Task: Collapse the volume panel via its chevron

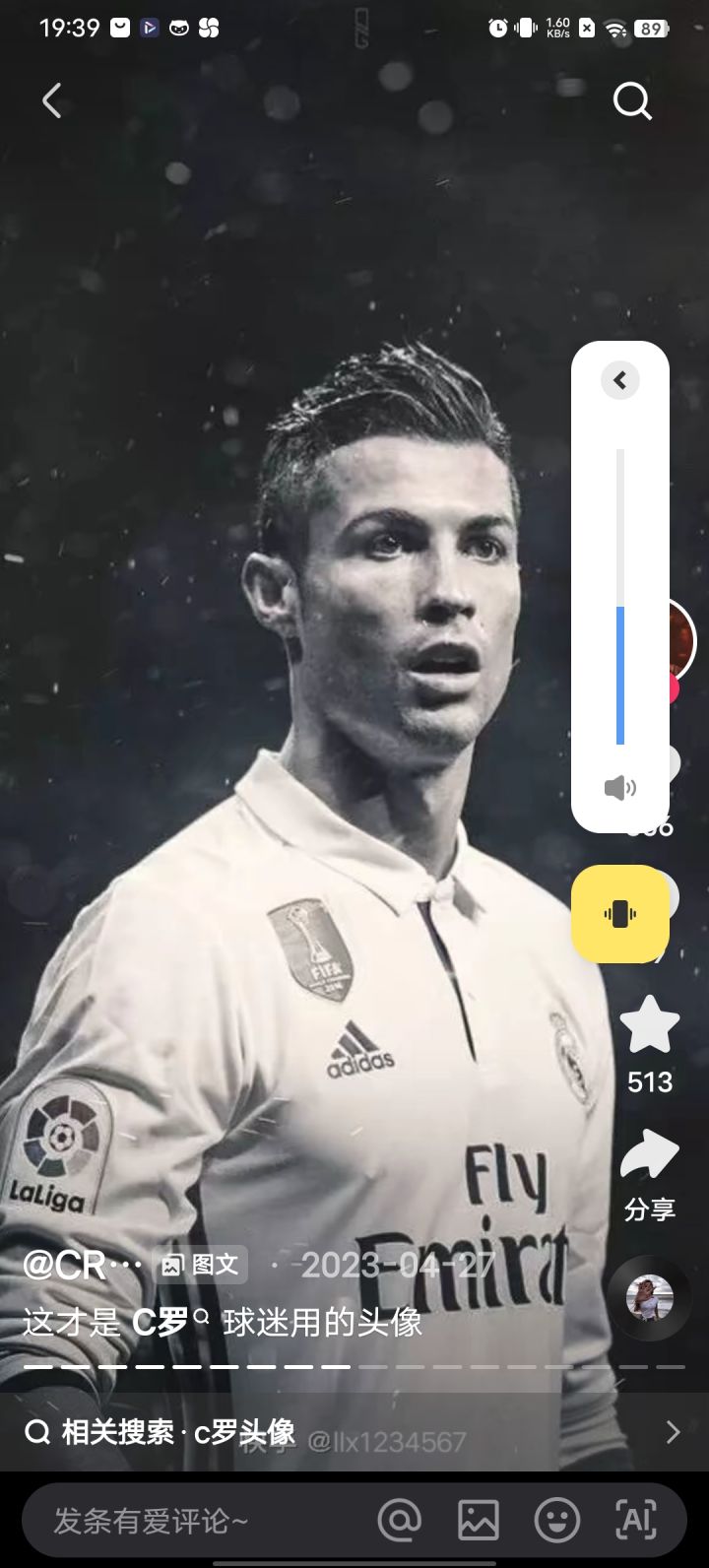Action: (620, 380)
